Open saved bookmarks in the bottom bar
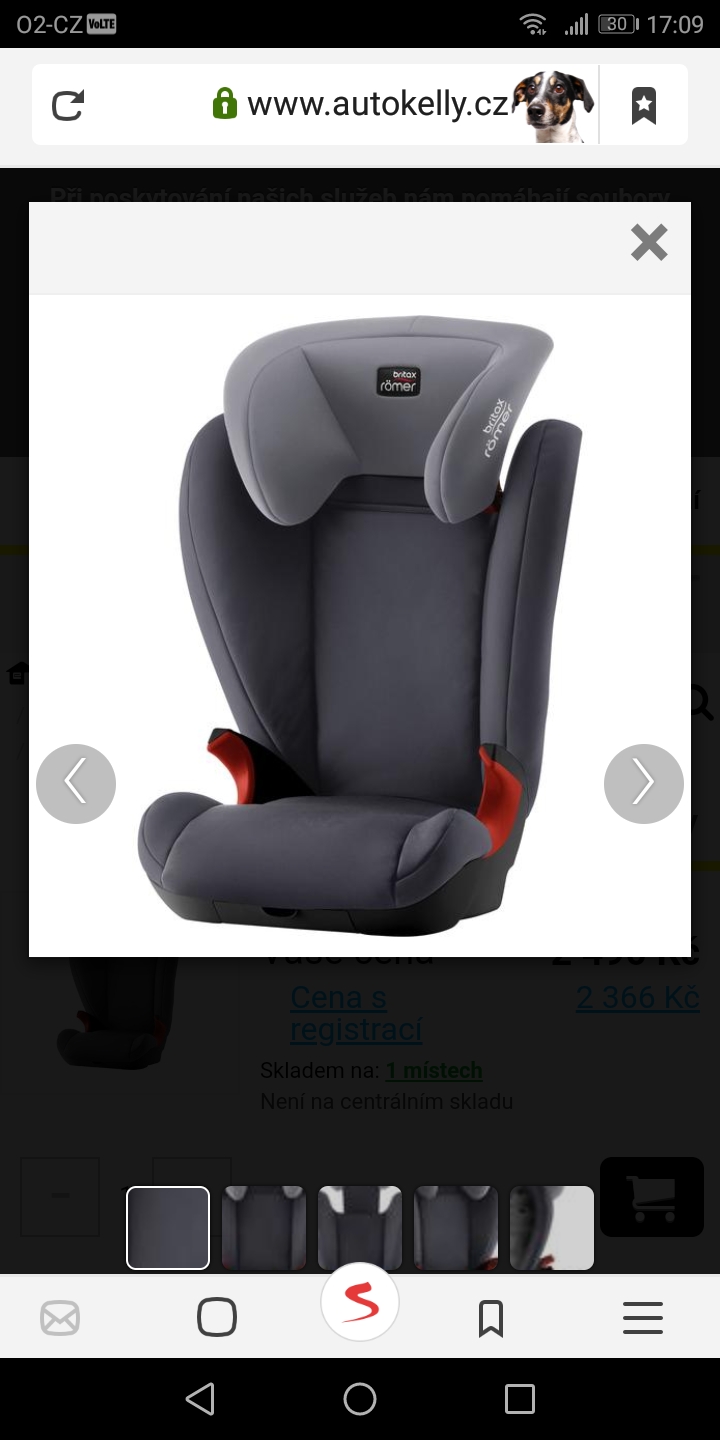The height and width of the screenshot is (1440, 720). coord(490,1318)
